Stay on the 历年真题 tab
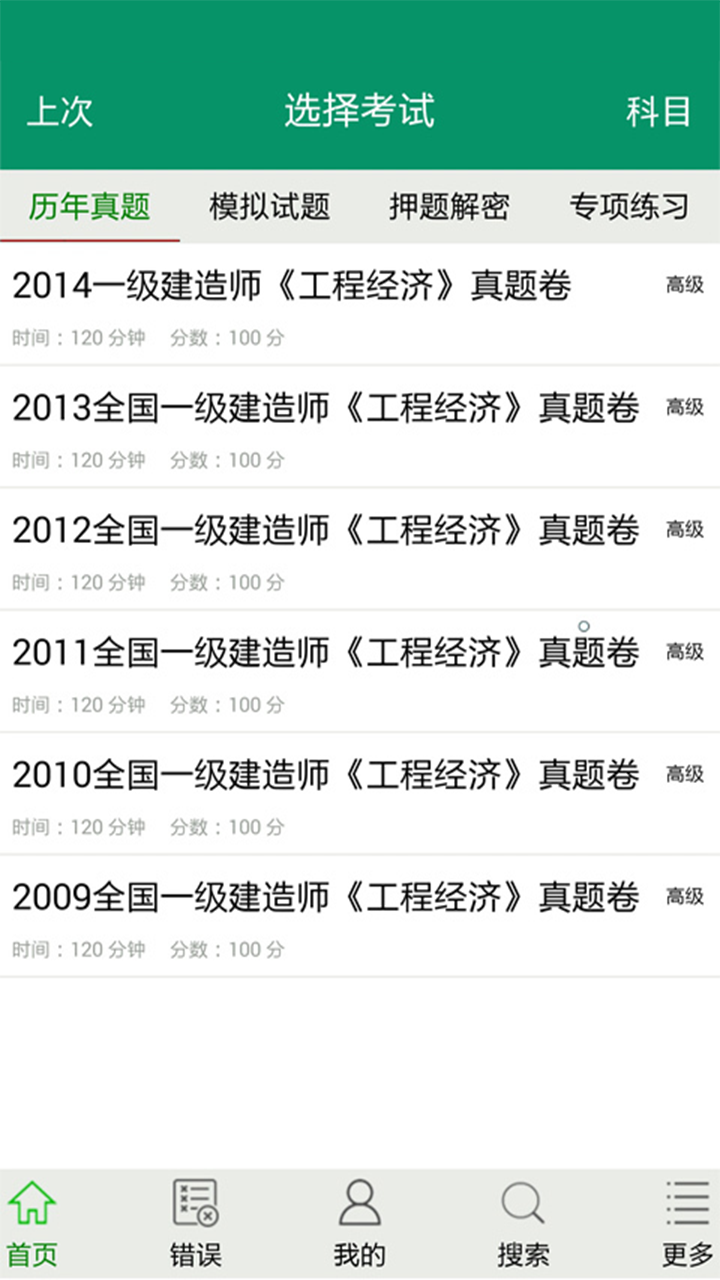Screen dimensions: 720x1280 click(x=90, y=206)
